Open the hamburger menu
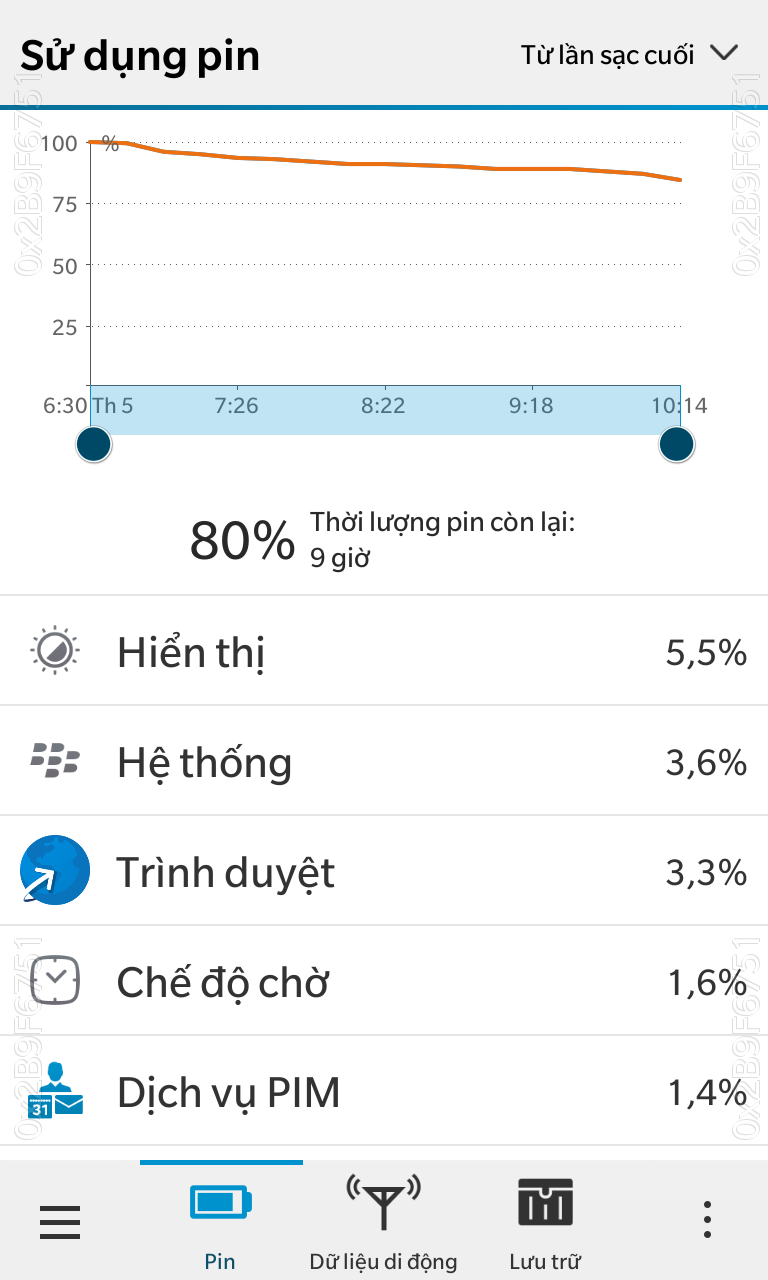Image resolution: width=768 pixels, height=1280 pixels. pyautogui.click(x=60, y=1221)
